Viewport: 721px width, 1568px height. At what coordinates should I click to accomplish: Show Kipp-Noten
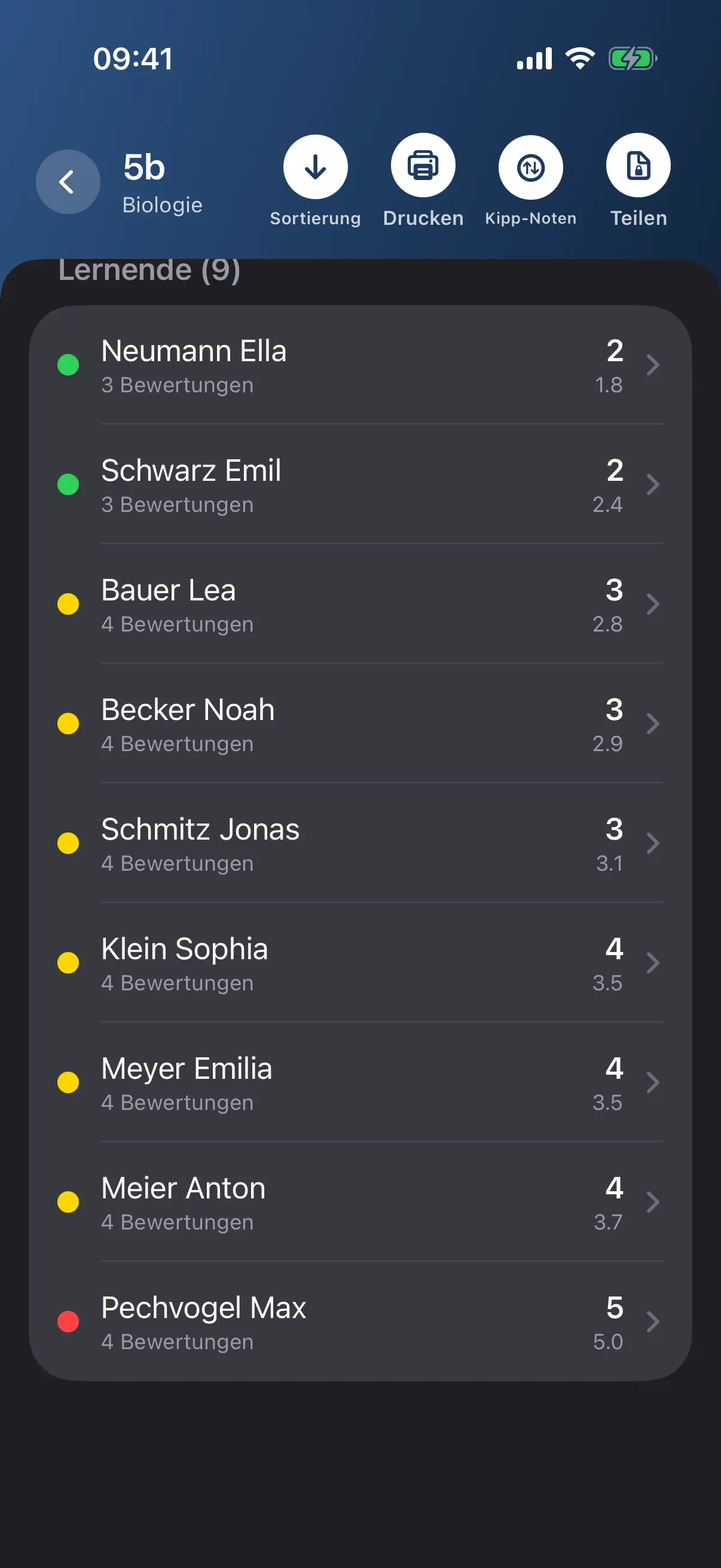click(530, 167)
